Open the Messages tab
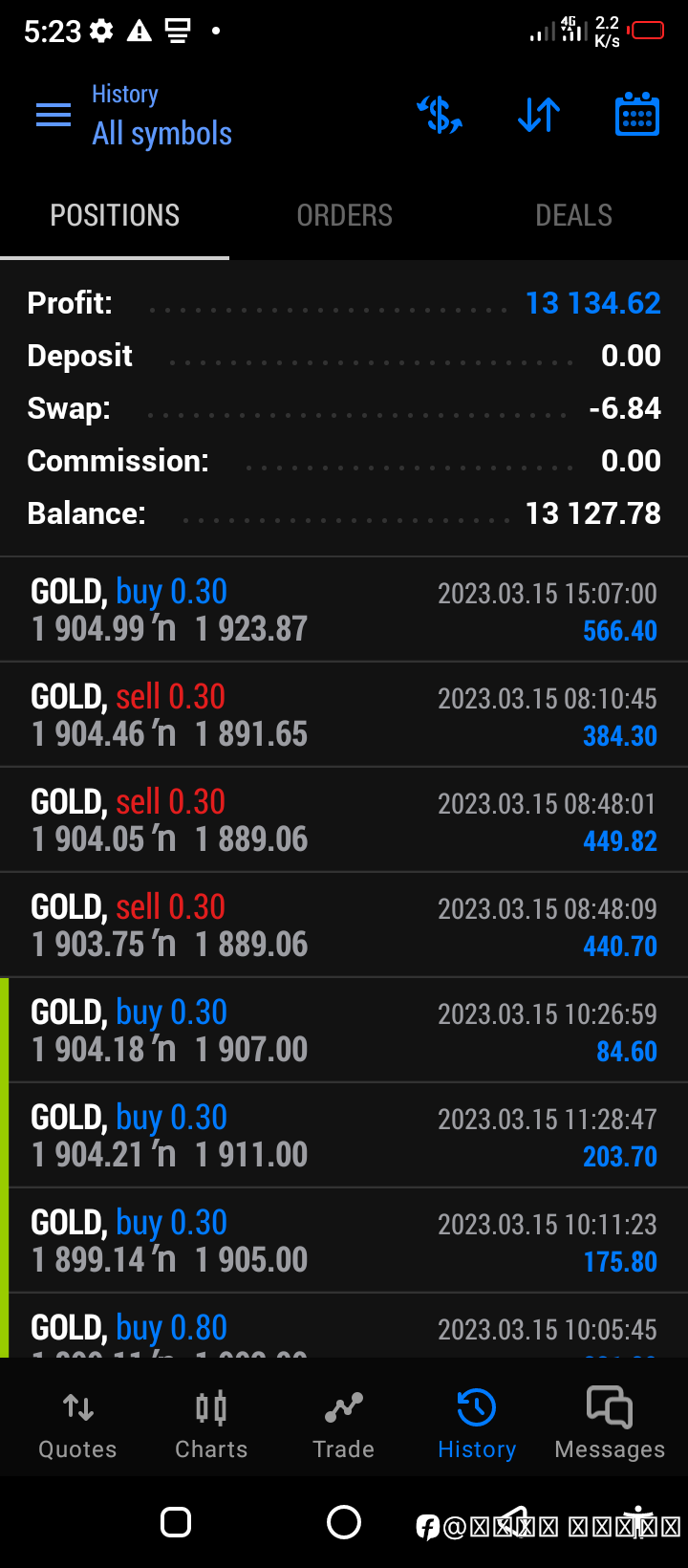The height and width of the screenshot is (1568, 688). [610, 1425]
